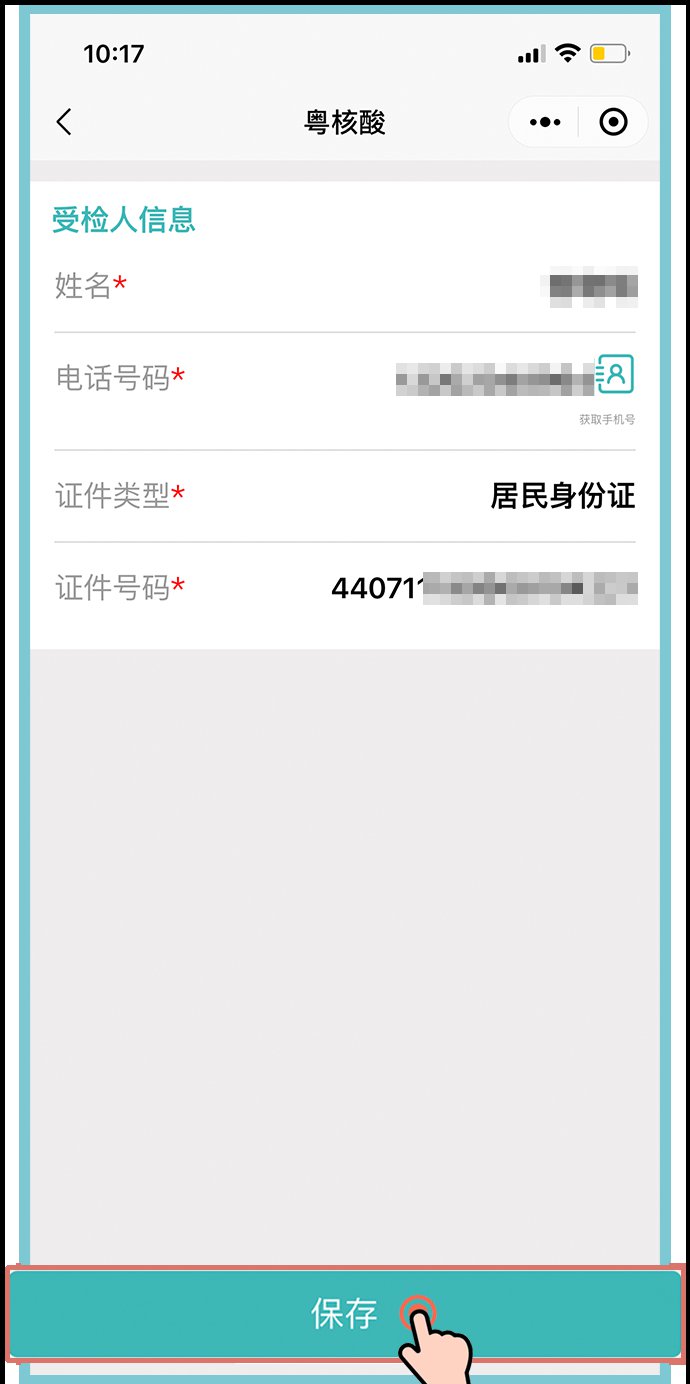The width and height of the screenshot is (690, 1384).
Task: Change the 证件类型 from 居民身份证
Action: 562,496
